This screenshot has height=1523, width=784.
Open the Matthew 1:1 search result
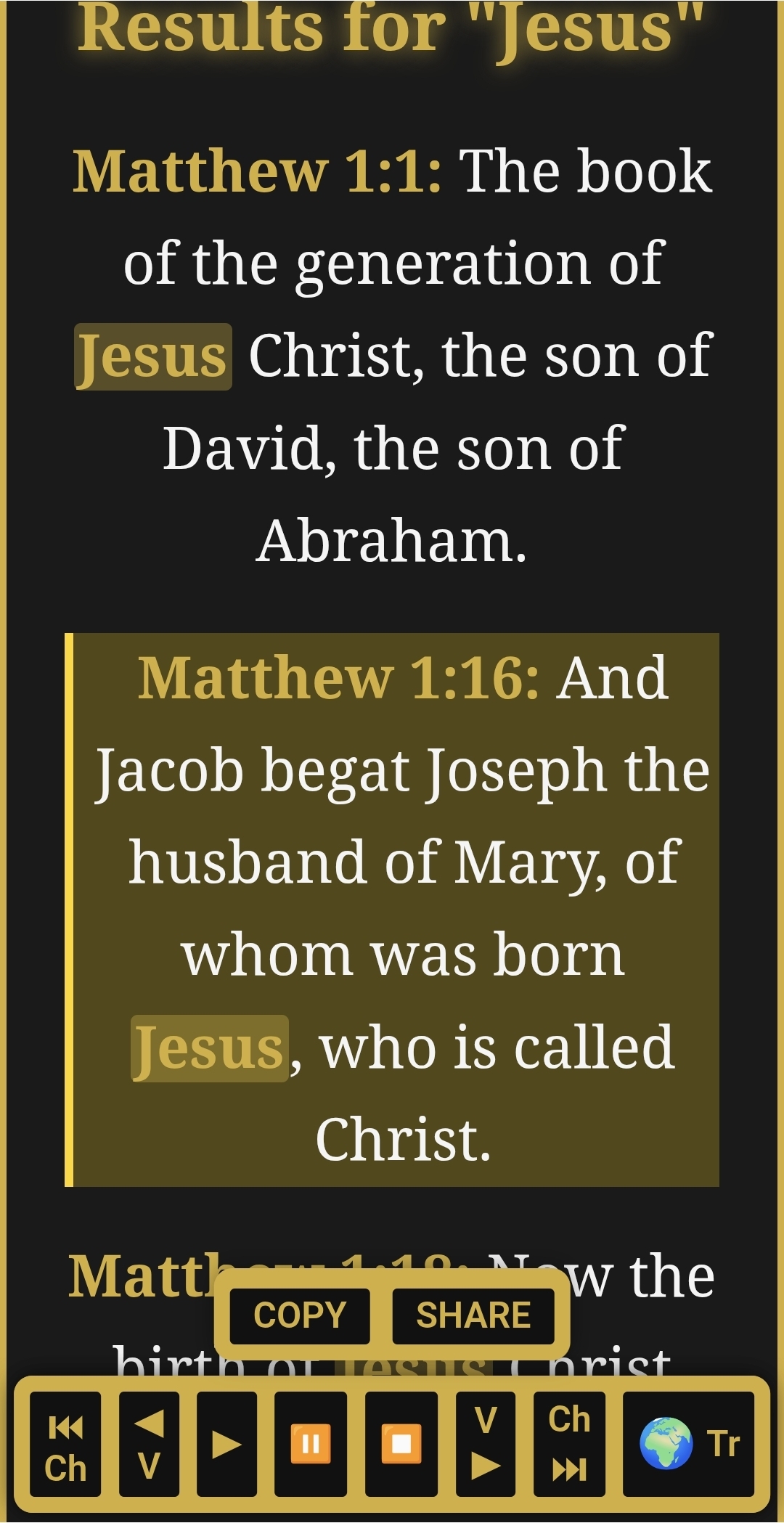pyautogui.click(x=392, y=356)
